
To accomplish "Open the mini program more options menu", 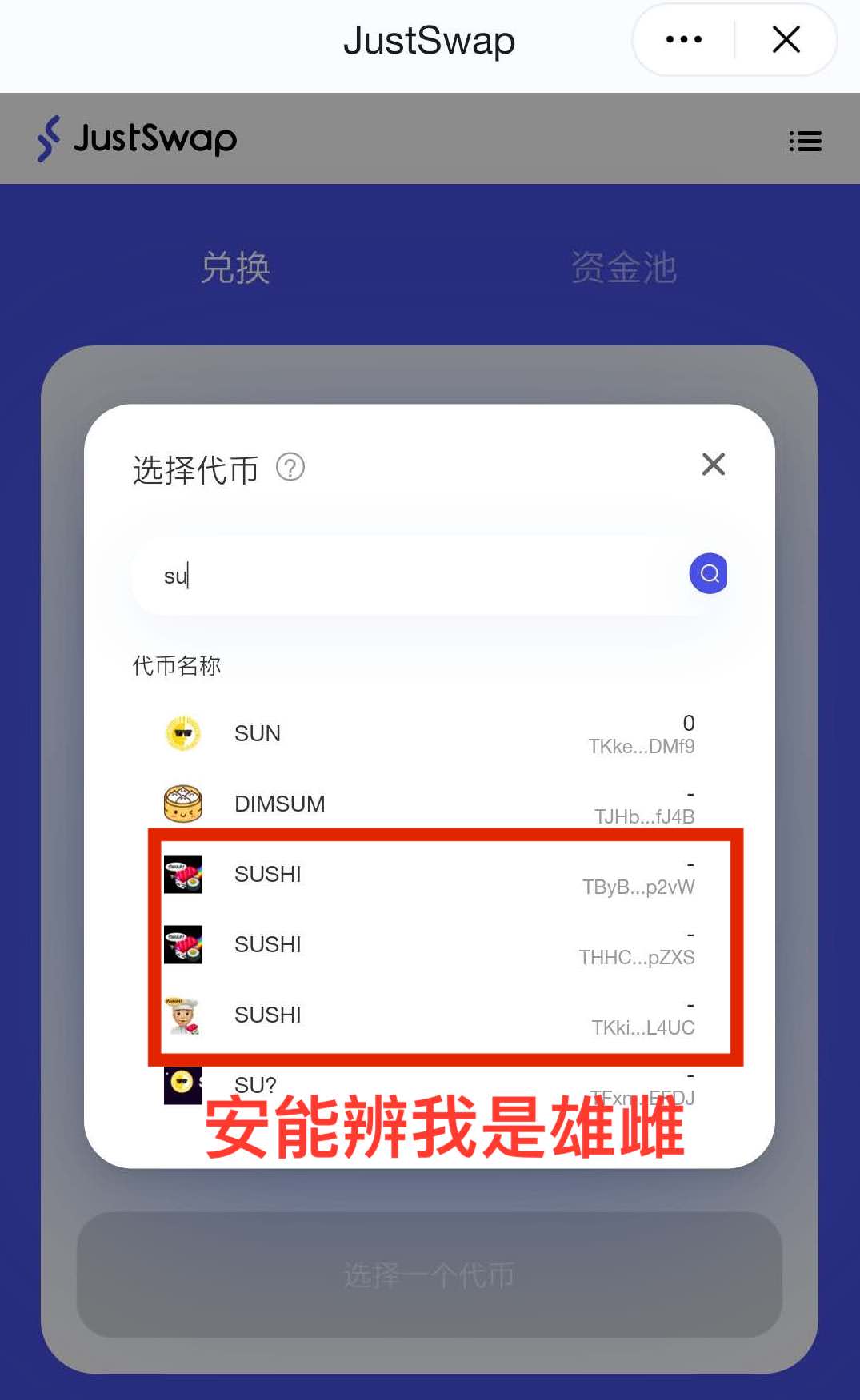I will point(683,39).
